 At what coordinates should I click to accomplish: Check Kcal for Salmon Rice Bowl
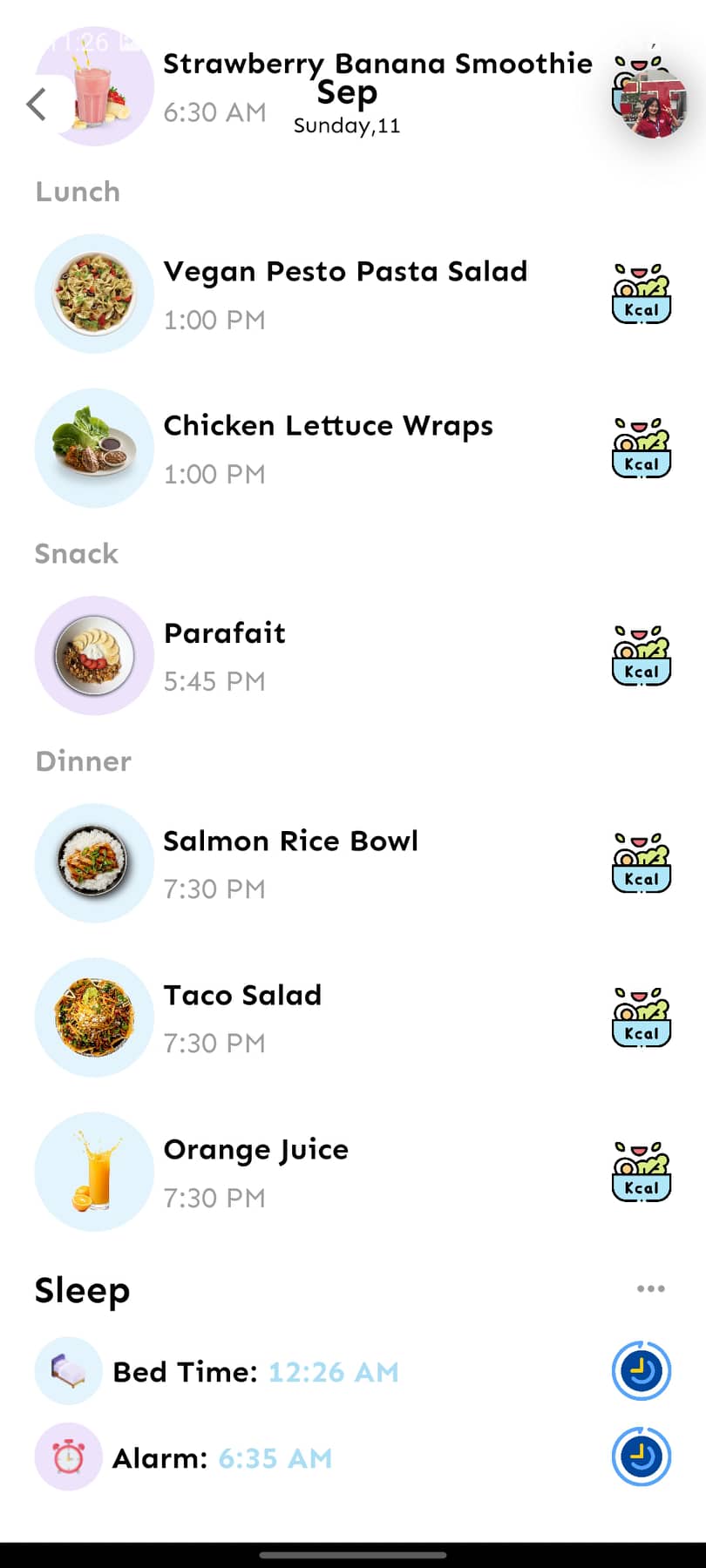click(x=642, y=863)
